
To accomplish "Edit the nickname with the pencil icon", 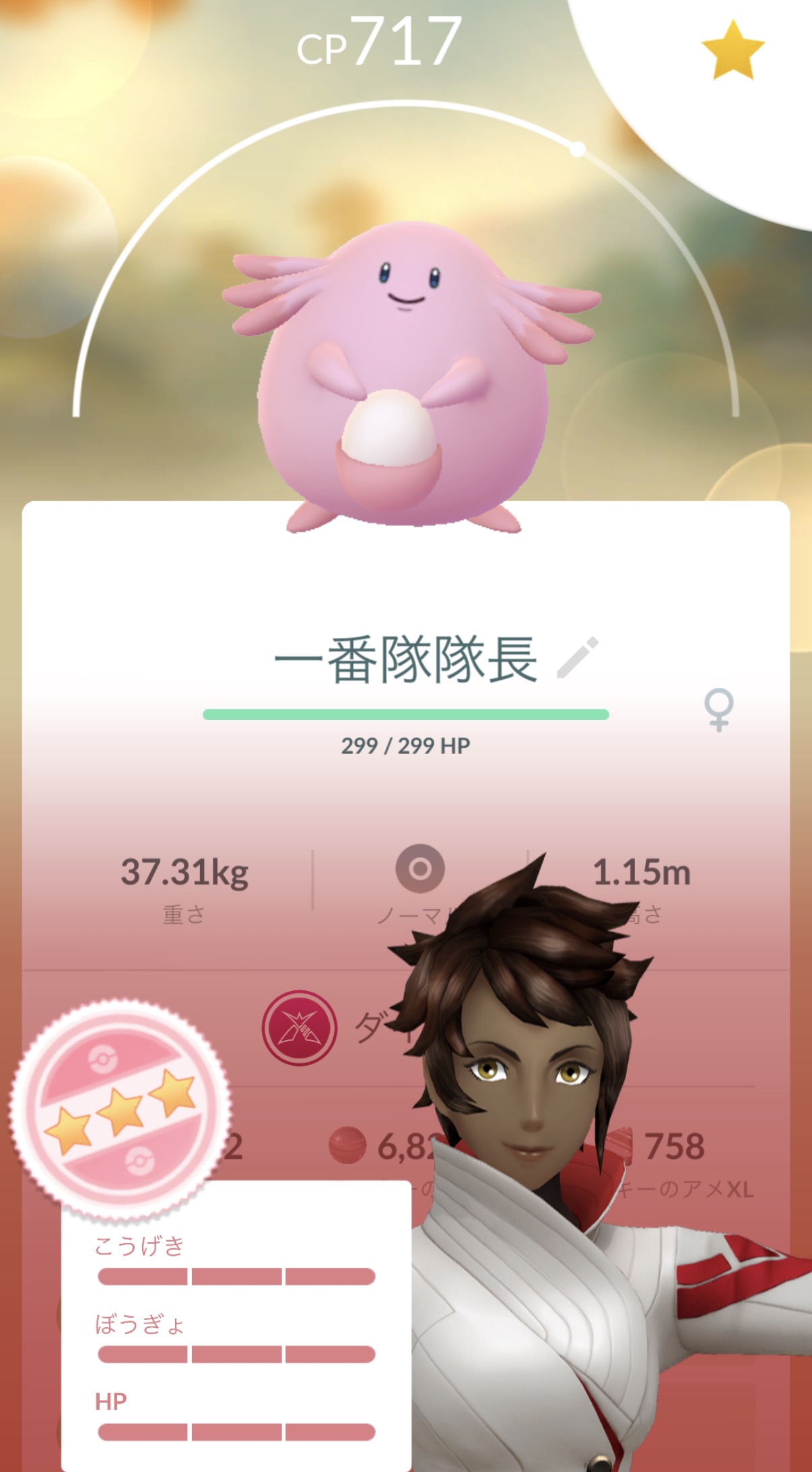I will (x=578, y=657).
